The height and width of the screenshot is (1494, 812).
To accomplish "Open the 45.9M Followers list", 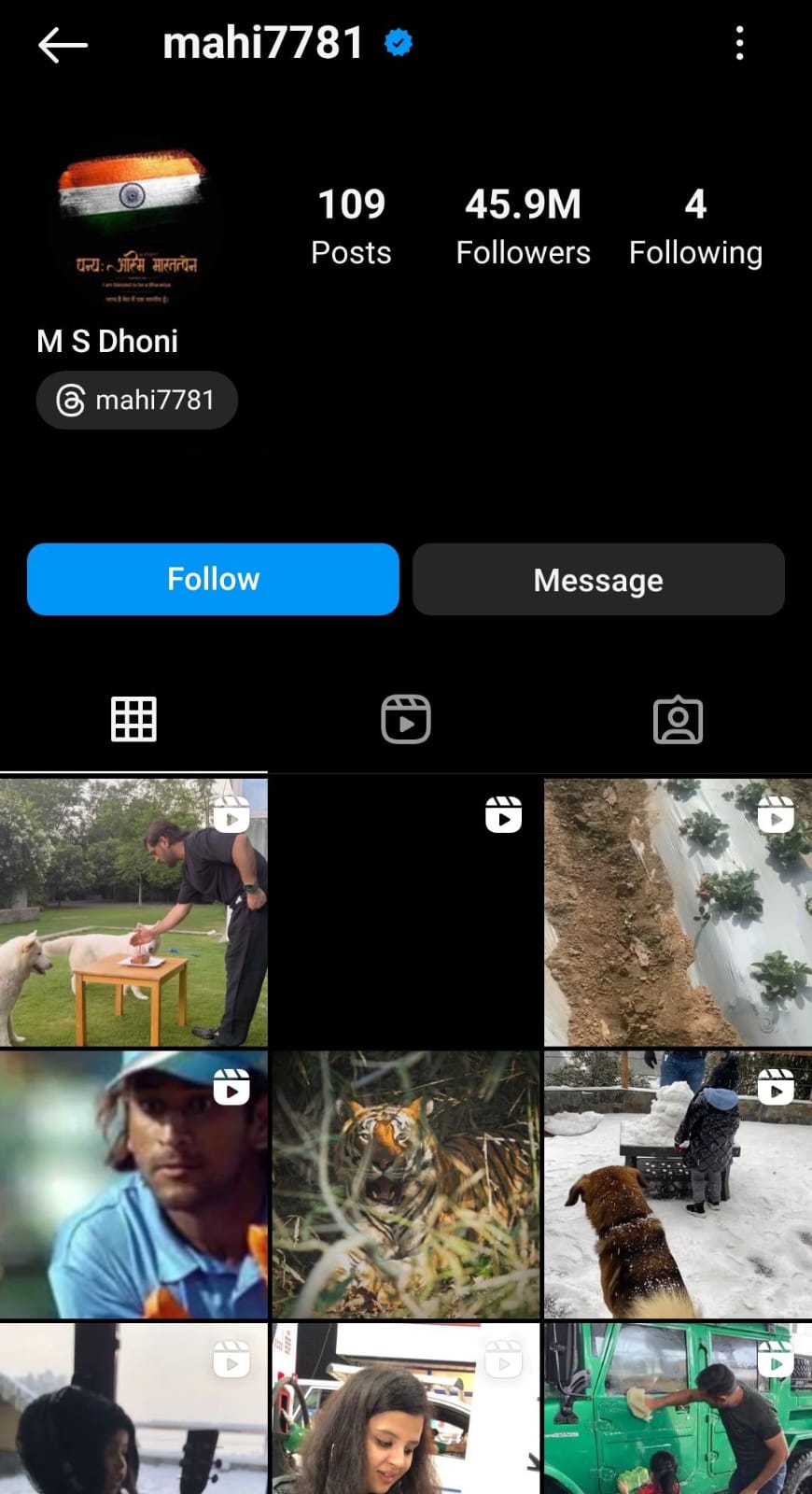I will pos(523,227).
